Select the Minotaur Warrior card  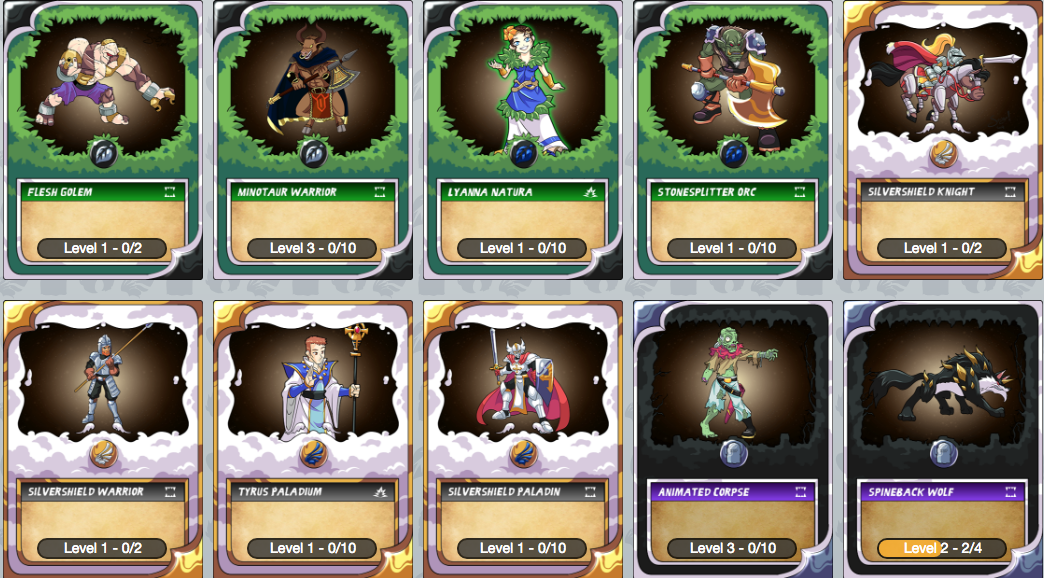[313, 140]
